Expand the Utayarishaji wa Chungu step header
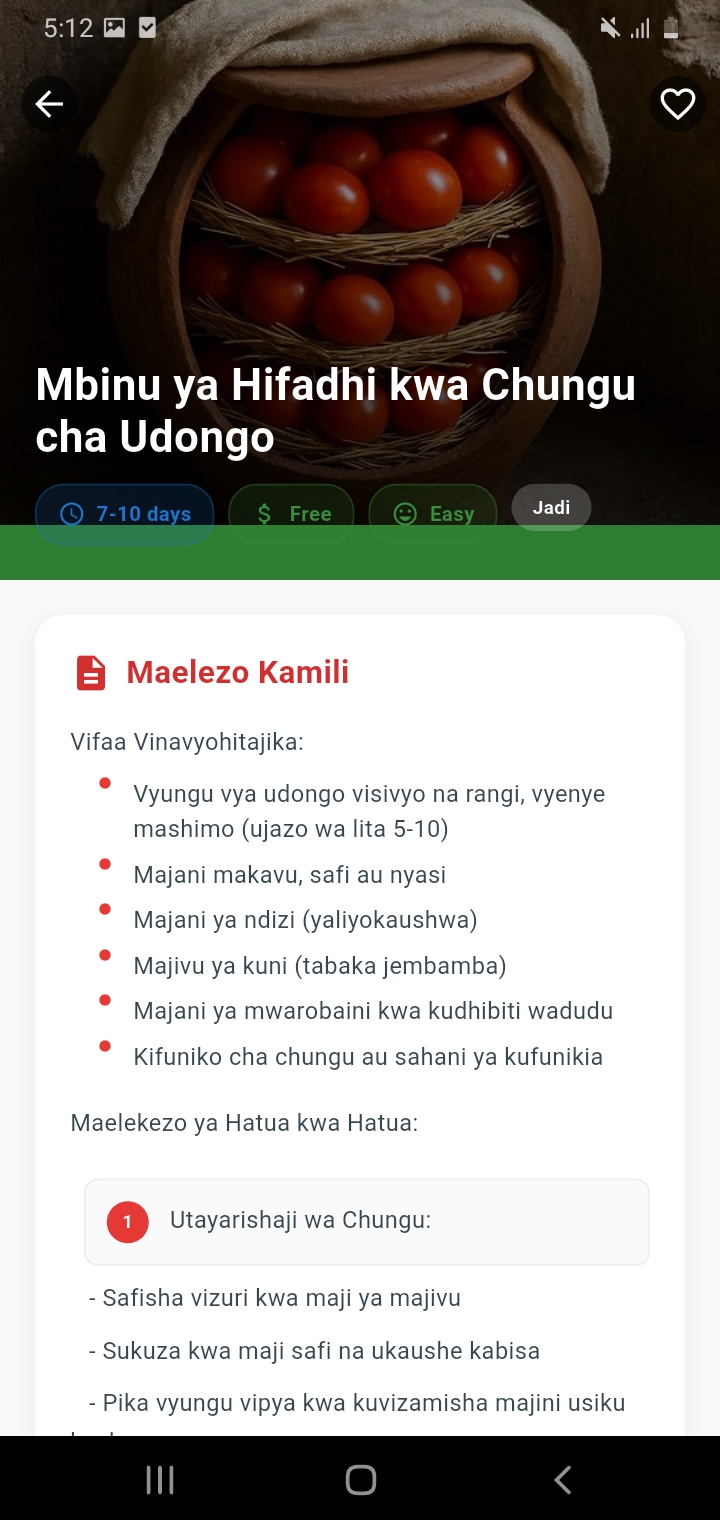The image size is (720, 1520). (x=366, y=1221)
